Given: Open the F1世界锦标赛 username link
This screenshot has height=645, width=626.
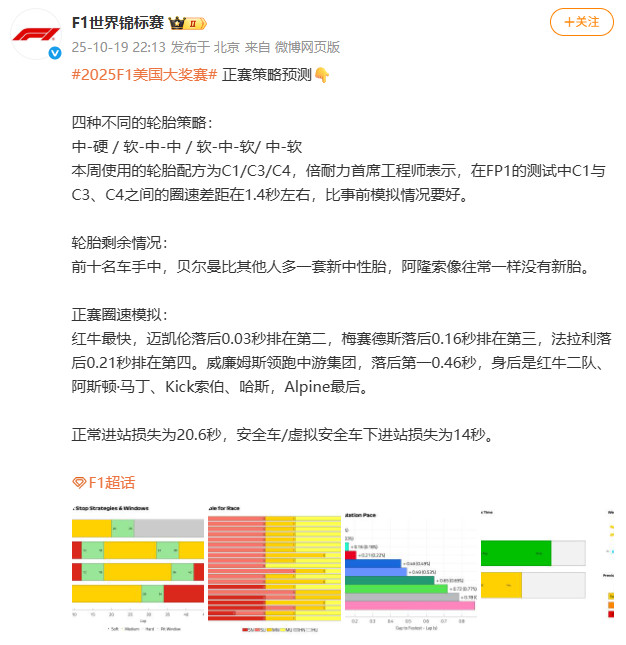Looking at the screenshot, I should click(117, 22).
